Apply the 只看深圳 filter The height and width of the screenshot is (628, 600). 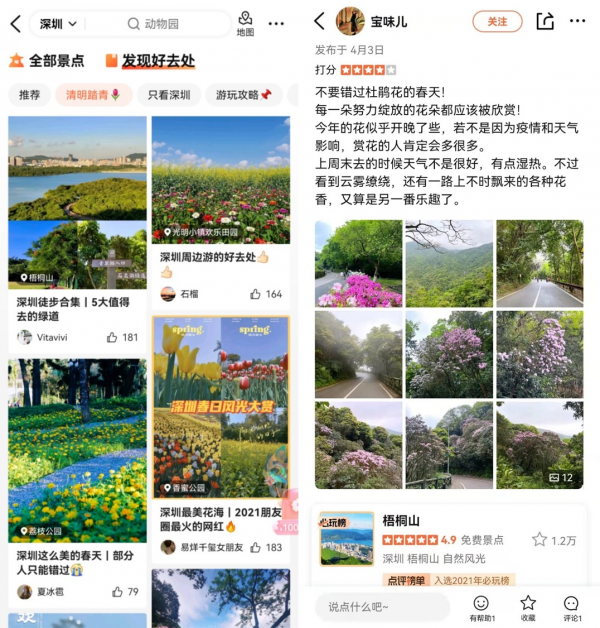pos(169,95)
